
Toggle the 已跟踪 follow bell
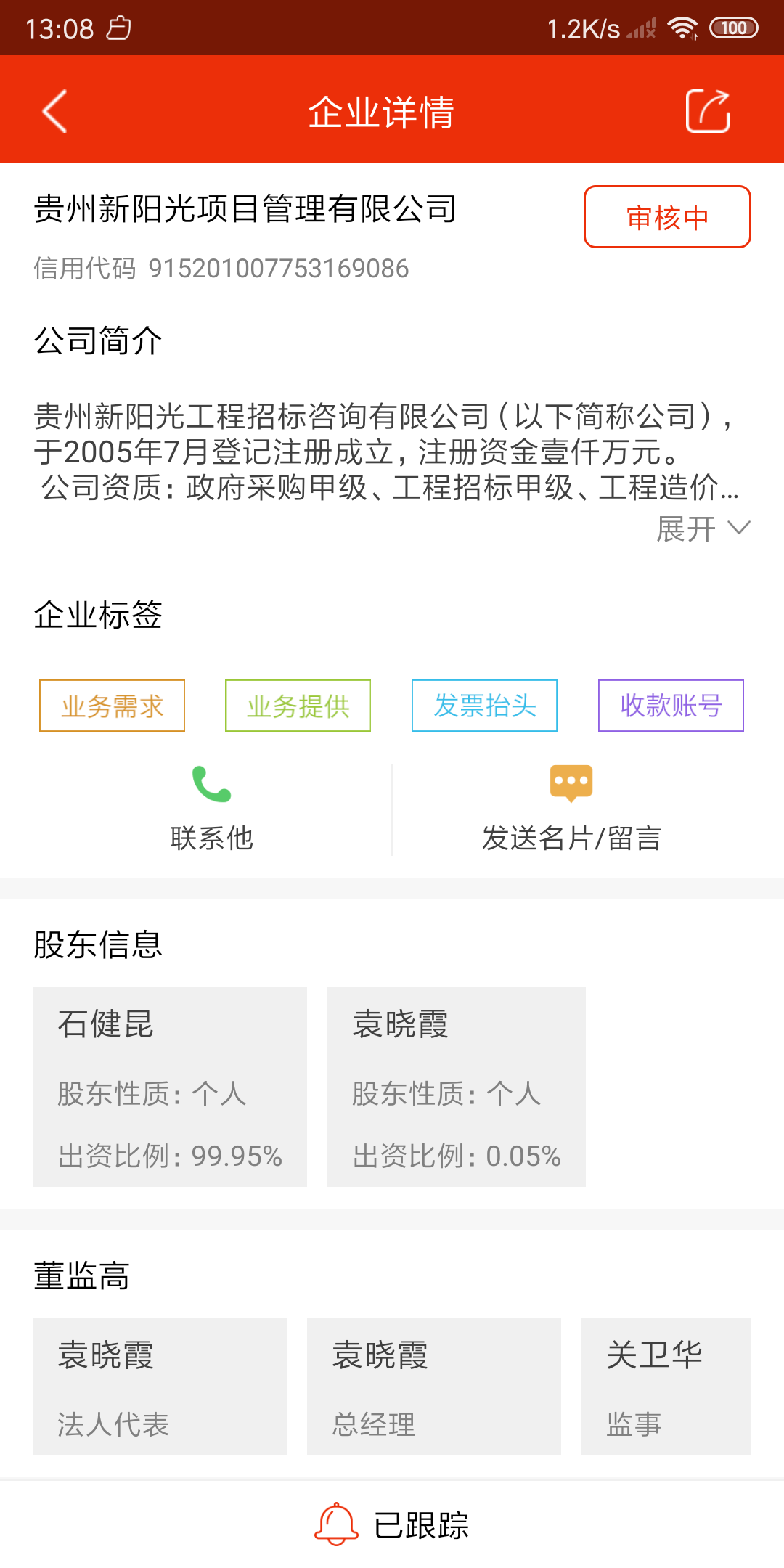pos(392,1524)
